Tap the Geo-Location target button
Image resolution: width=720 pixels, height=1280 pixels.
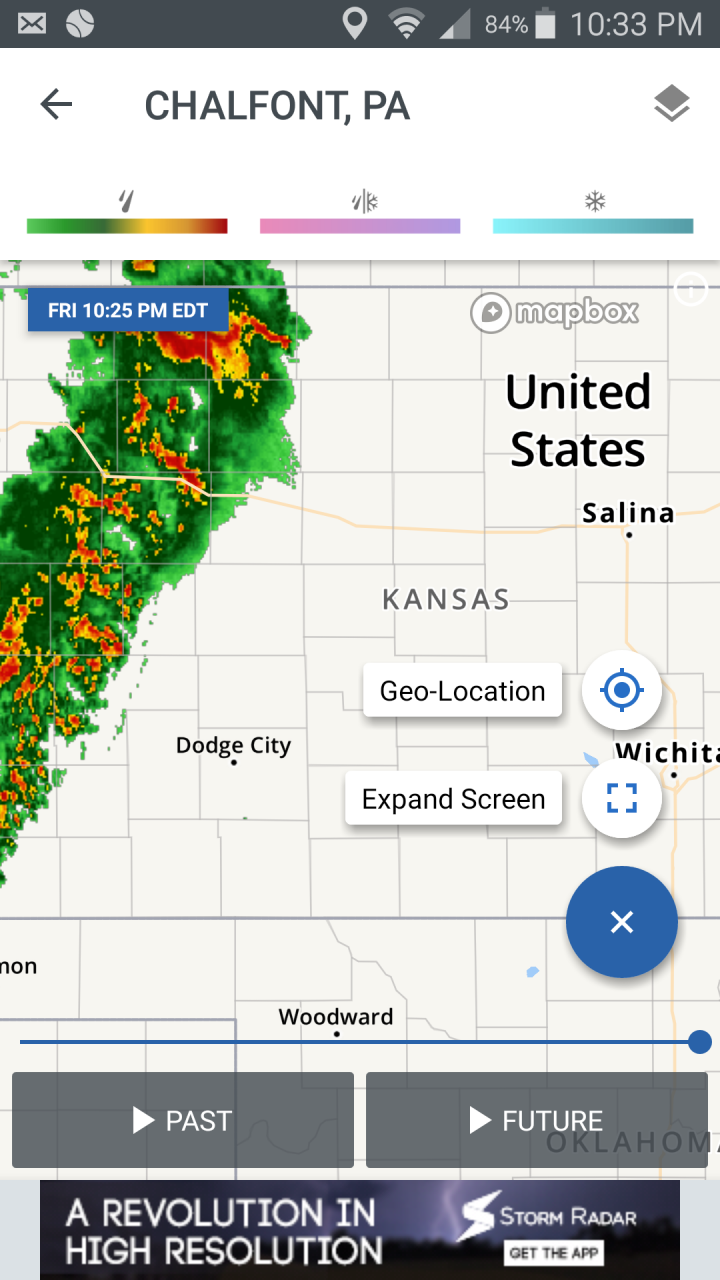coord(622,690)
